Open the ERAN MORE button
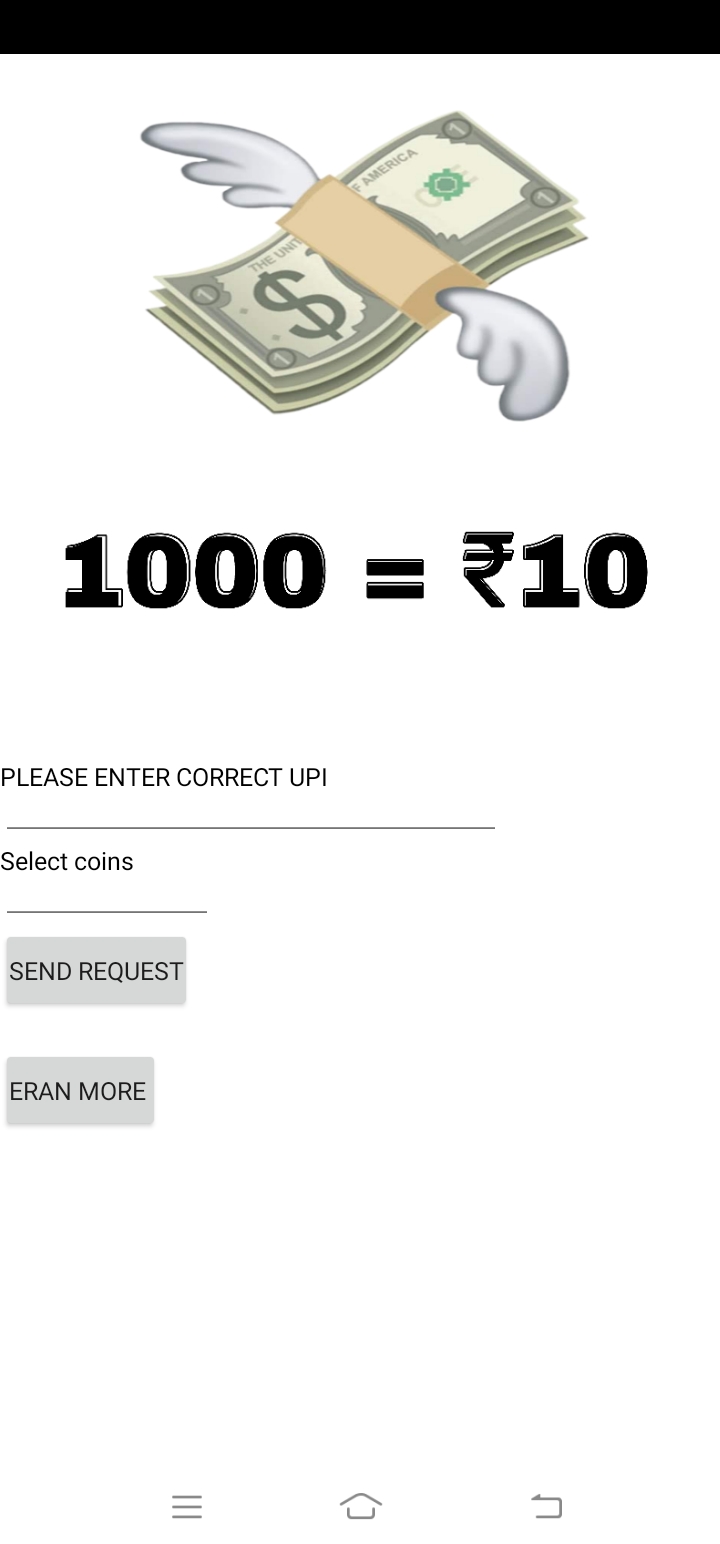This screenshot has height=1544, width=720. coord(79,1091)
